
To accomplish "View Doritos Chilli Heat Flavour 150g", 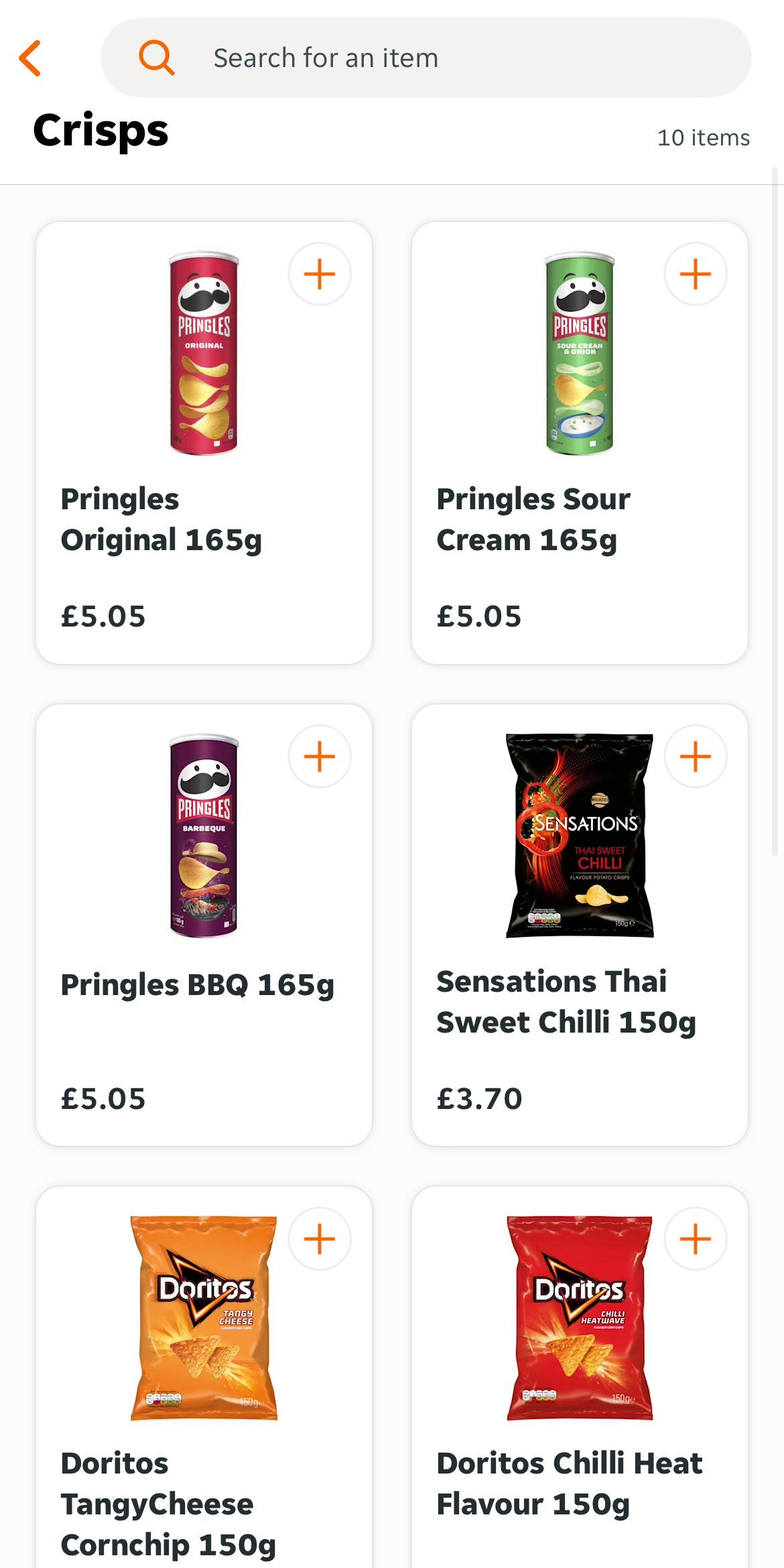I will 580,1377.
